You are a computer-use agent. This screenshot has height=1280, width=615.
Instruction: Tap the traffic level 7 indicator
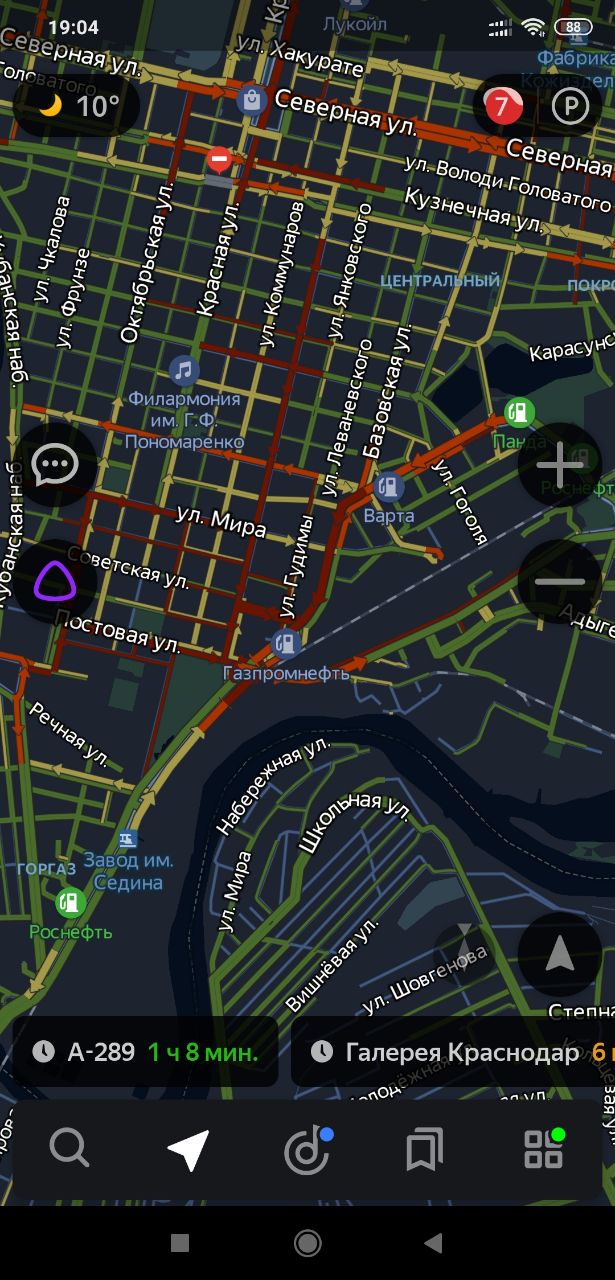[504, 106]
